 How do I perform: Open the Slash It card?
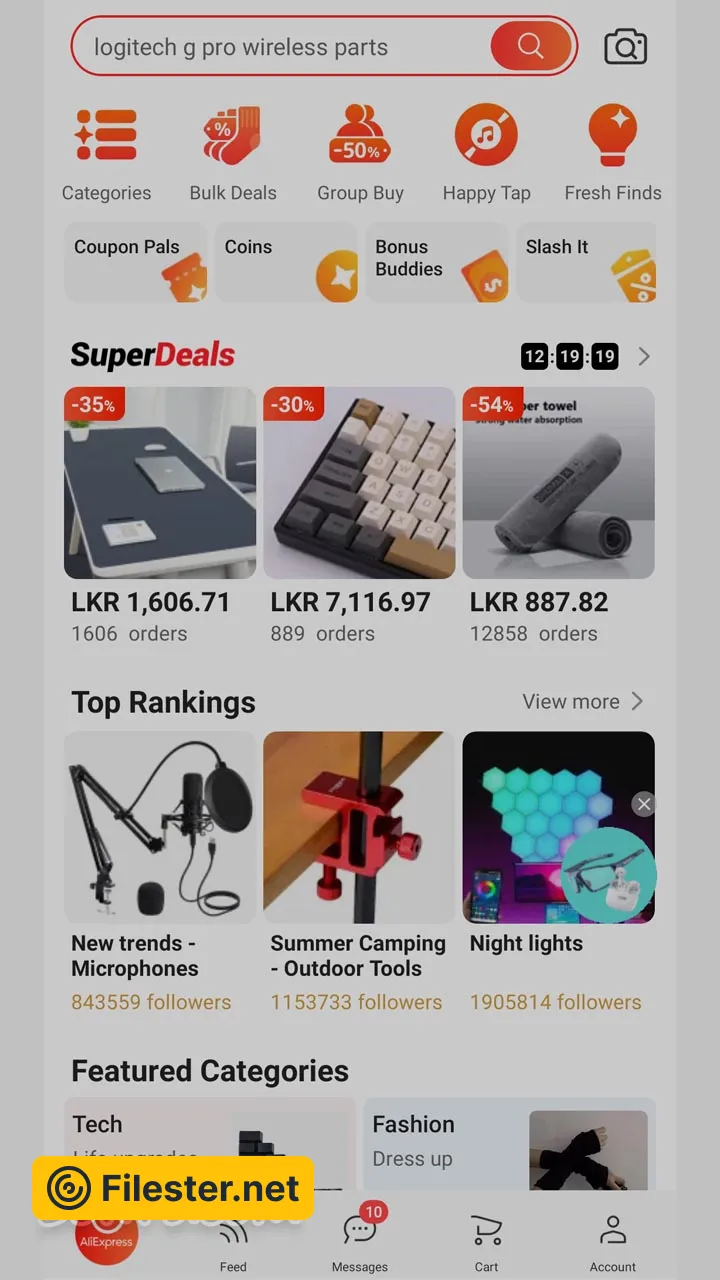point(587,262)
